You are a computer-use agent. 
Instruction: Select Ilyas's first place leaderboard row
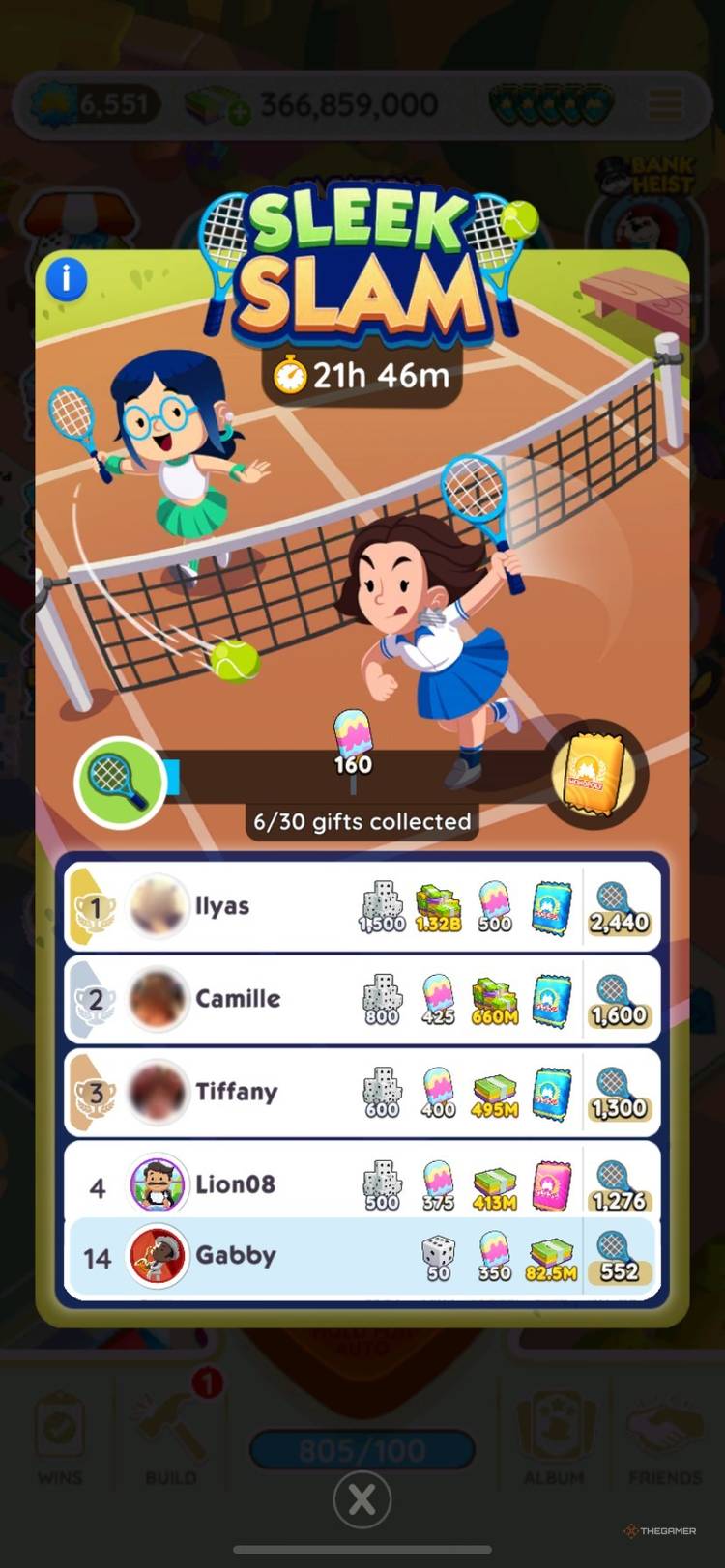tap(362, 906)
